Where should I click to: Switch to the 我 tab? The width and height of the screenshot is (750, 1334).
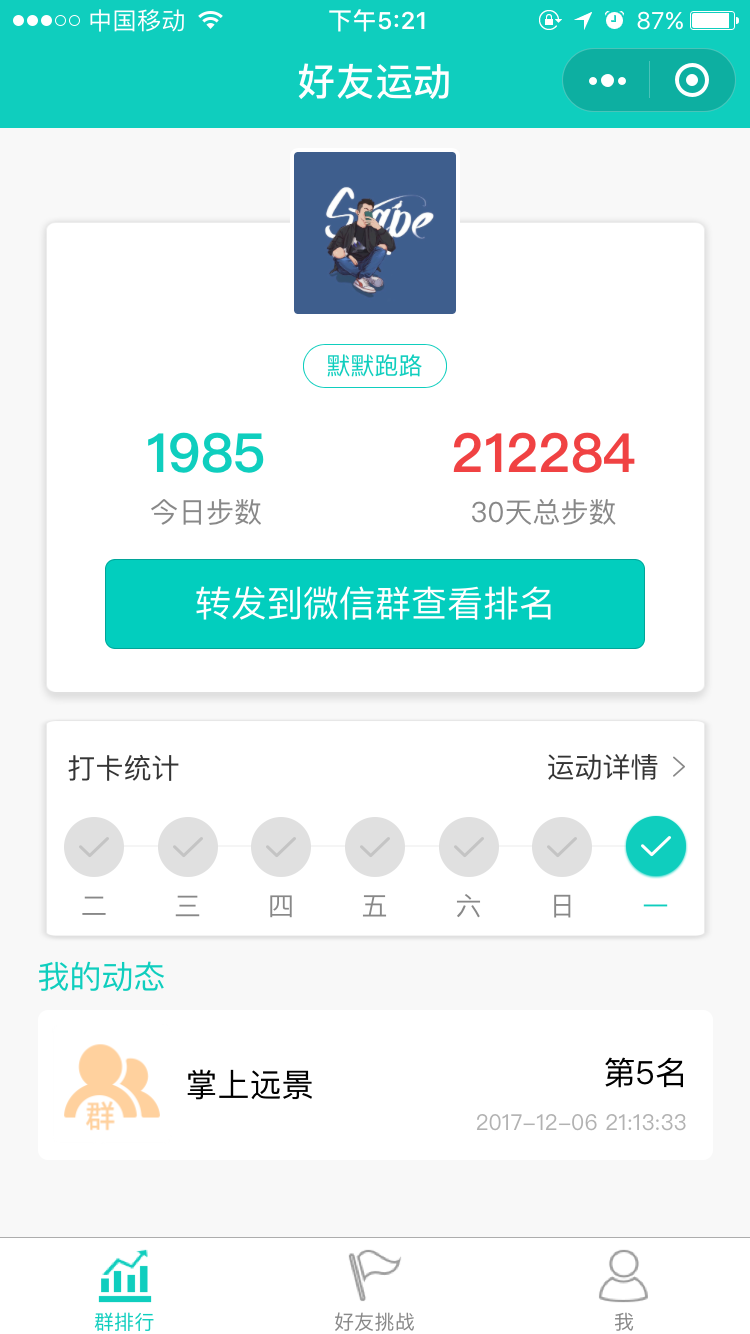[x=623, y=1290]
